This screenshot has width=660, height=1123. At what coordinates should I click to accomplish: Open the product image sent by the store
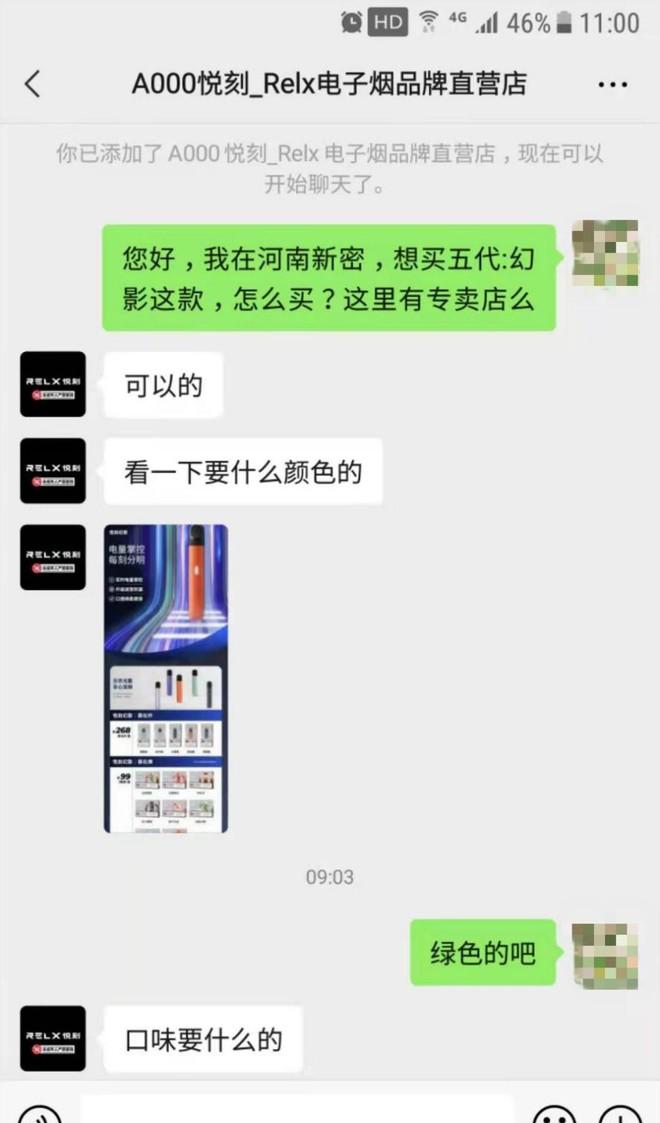[166, 678]
